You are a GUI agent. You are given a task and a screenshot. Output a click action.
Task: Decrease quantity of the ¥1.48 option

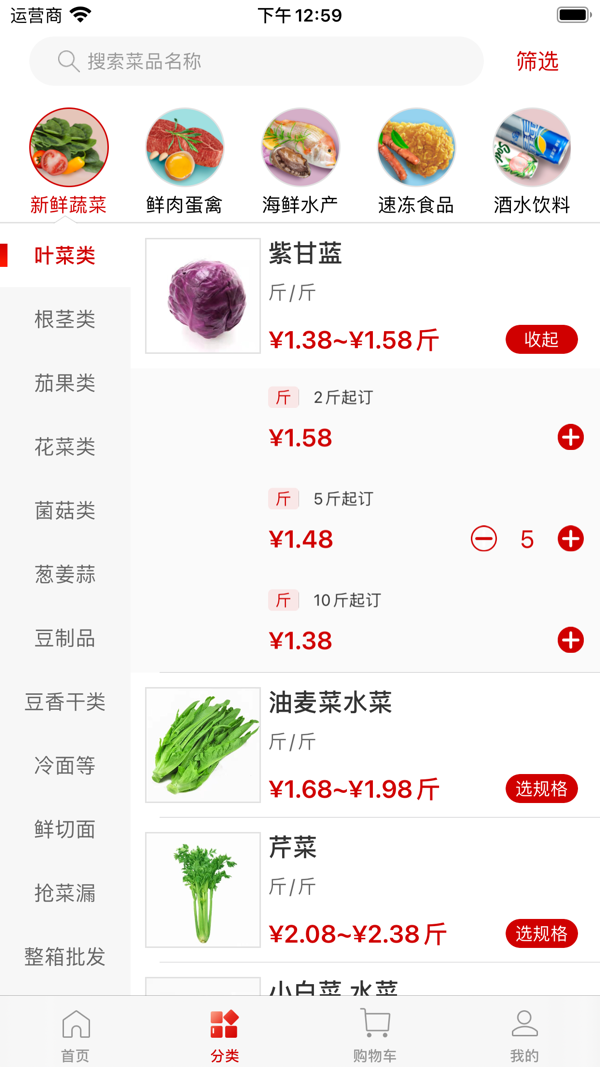(x=483, y=540)
